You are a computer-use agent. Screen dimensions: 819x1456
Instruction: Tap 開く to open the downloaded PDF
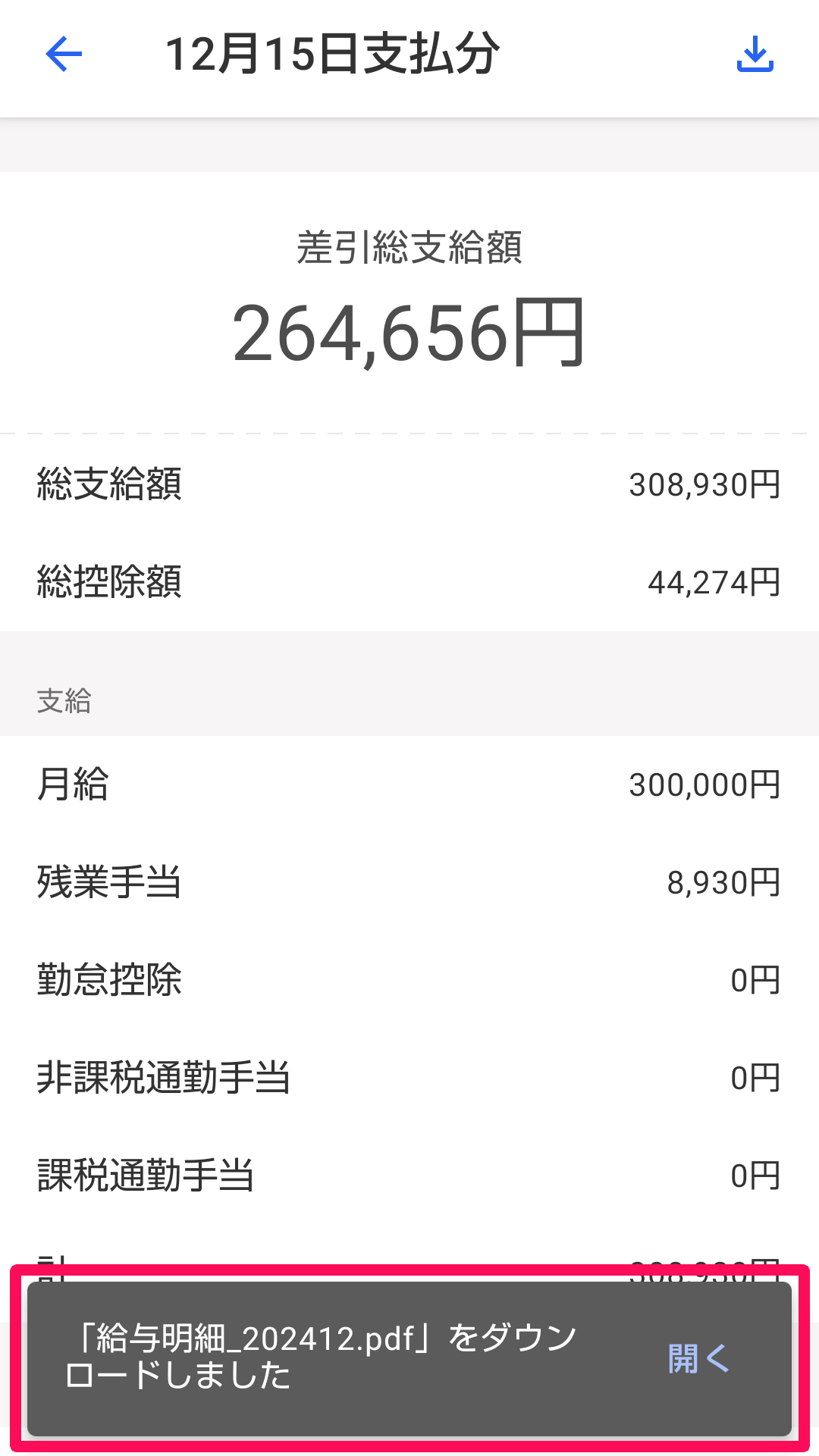[x=698, y=1358]
